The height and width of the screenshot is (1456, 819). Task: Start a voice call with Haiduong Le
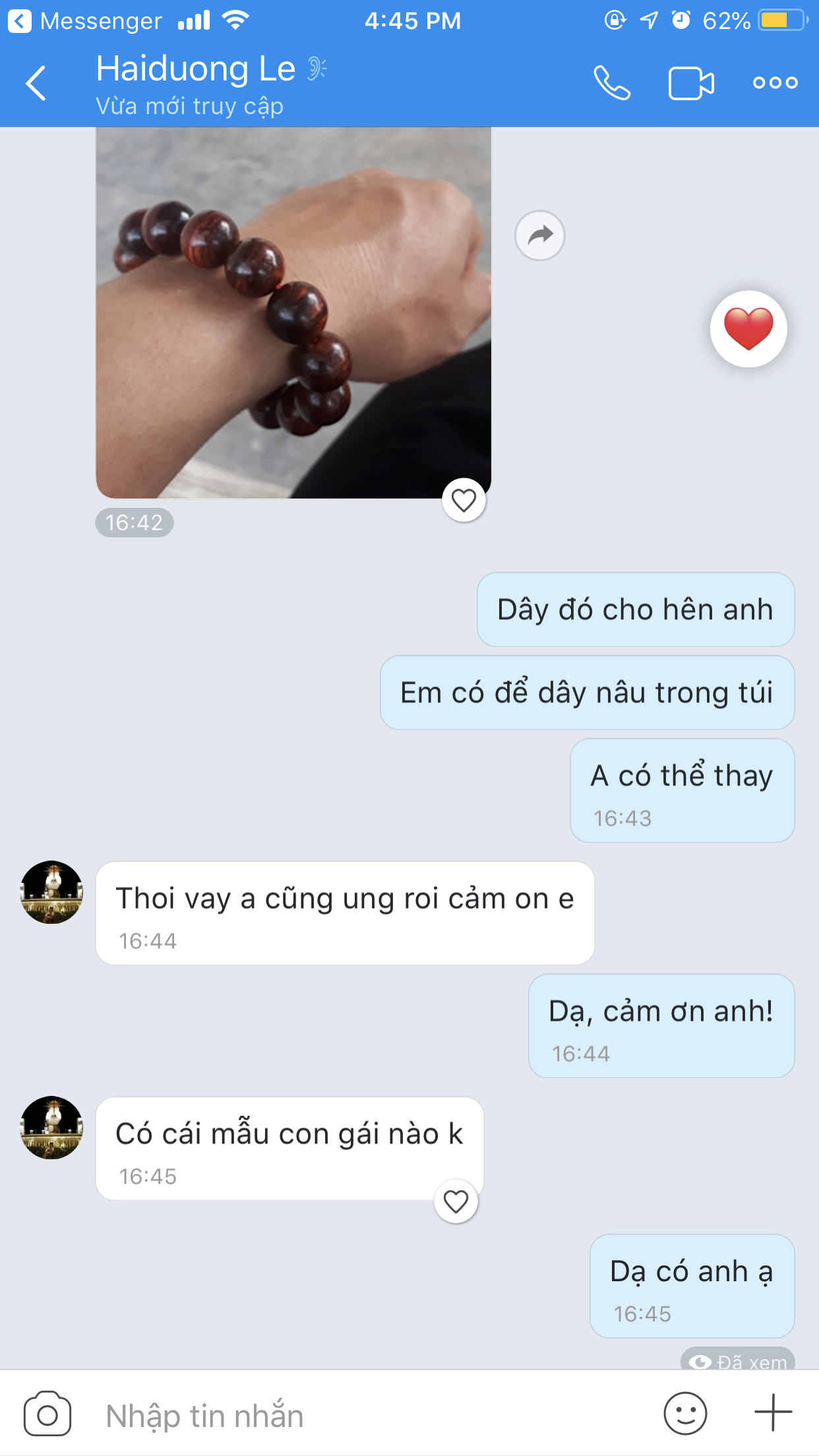(x=612, y=83)
